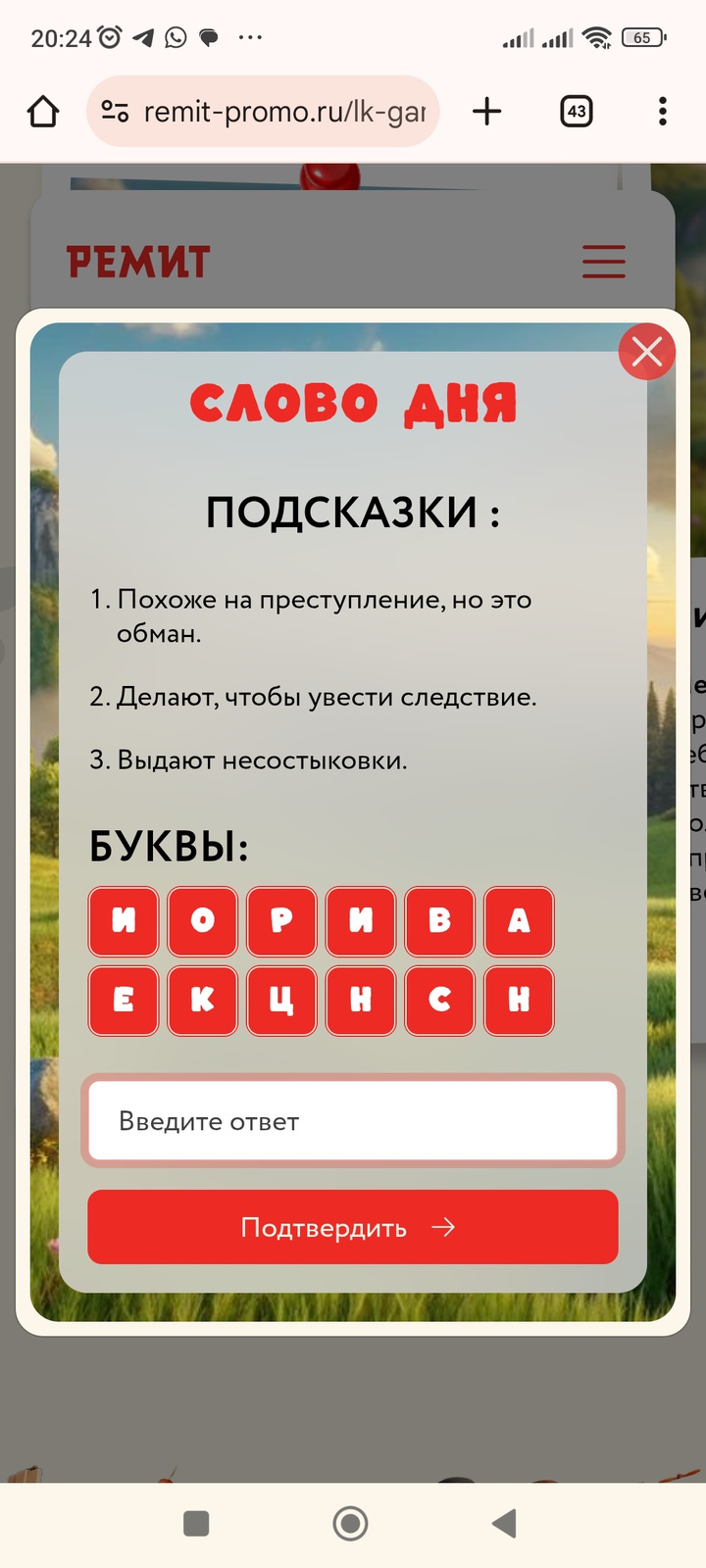Pick the letter tile В
706x1568 pixels.
440,921
